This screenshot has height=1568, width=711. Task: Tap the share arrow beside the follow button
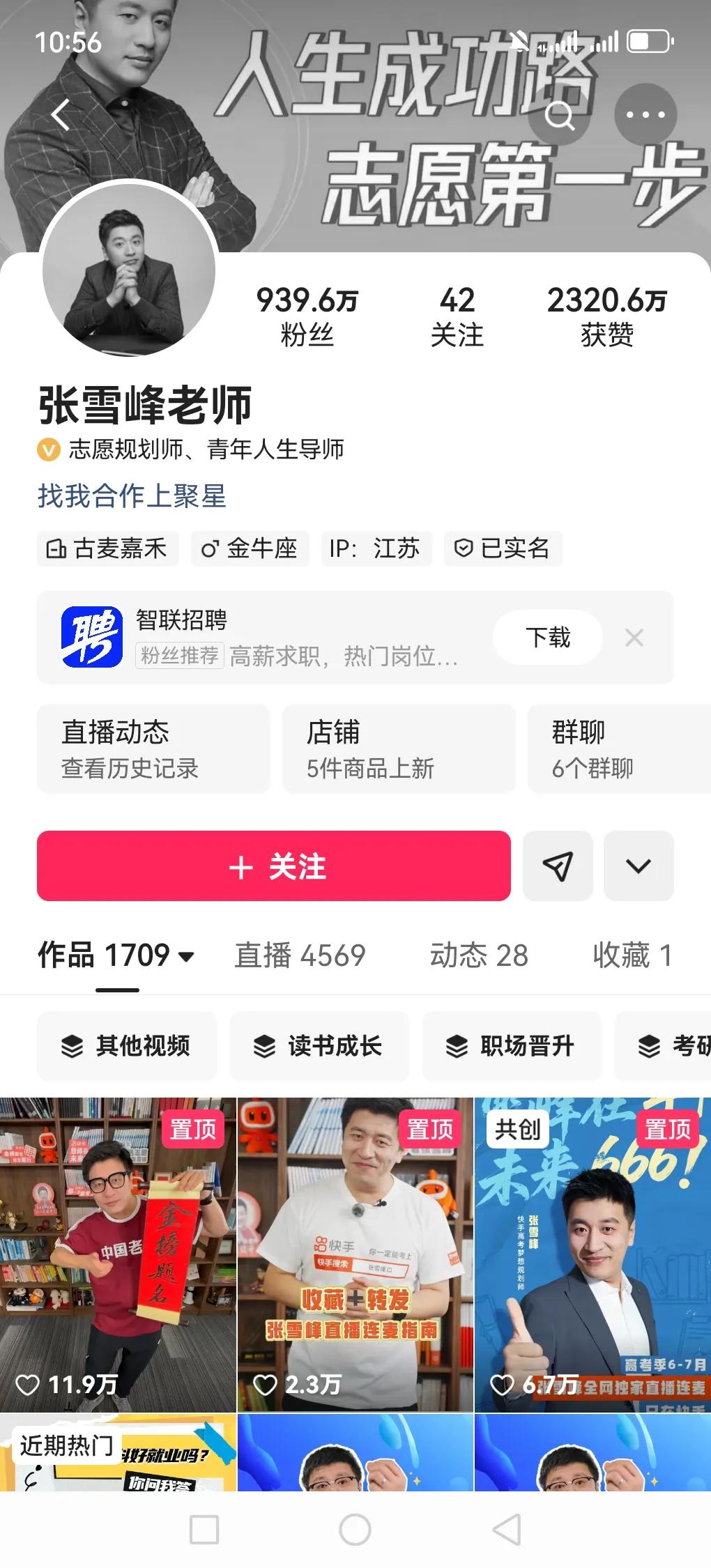[x=557, y=866]
